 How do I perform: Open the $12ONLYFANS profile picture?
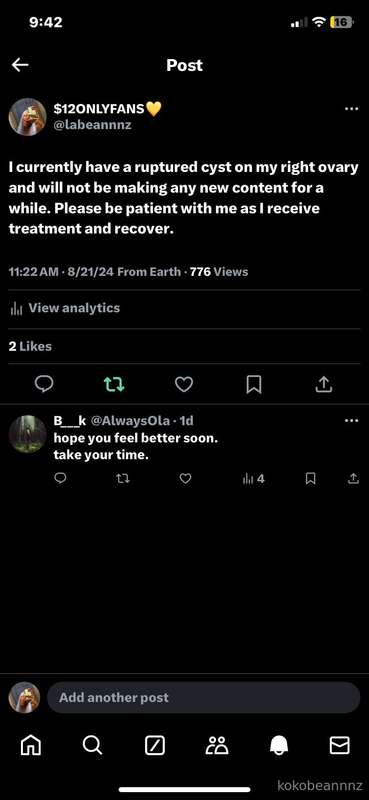[x=28, y=117]
